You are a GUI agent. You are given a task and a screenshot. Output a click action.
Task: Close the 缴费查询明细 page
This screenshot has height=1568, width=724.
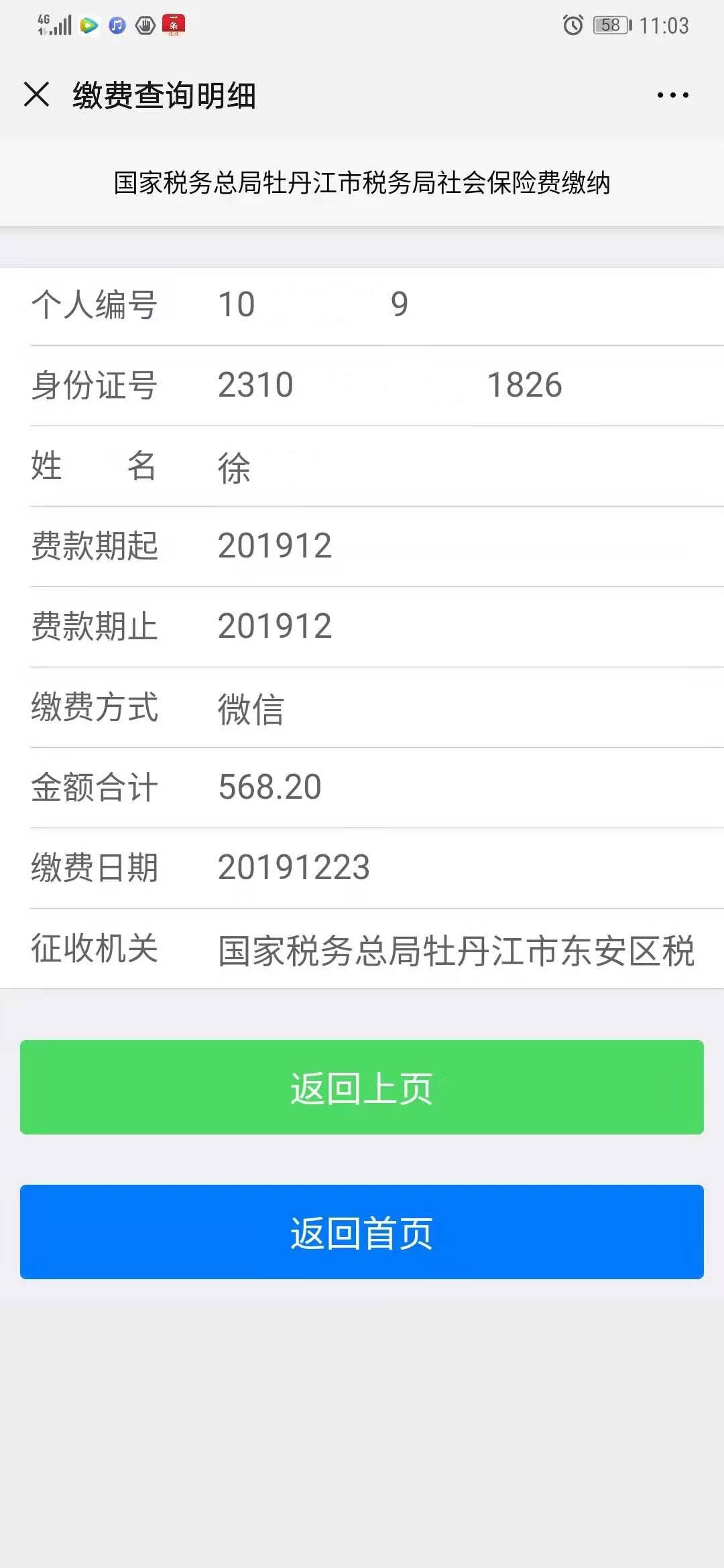pos(36,94)
